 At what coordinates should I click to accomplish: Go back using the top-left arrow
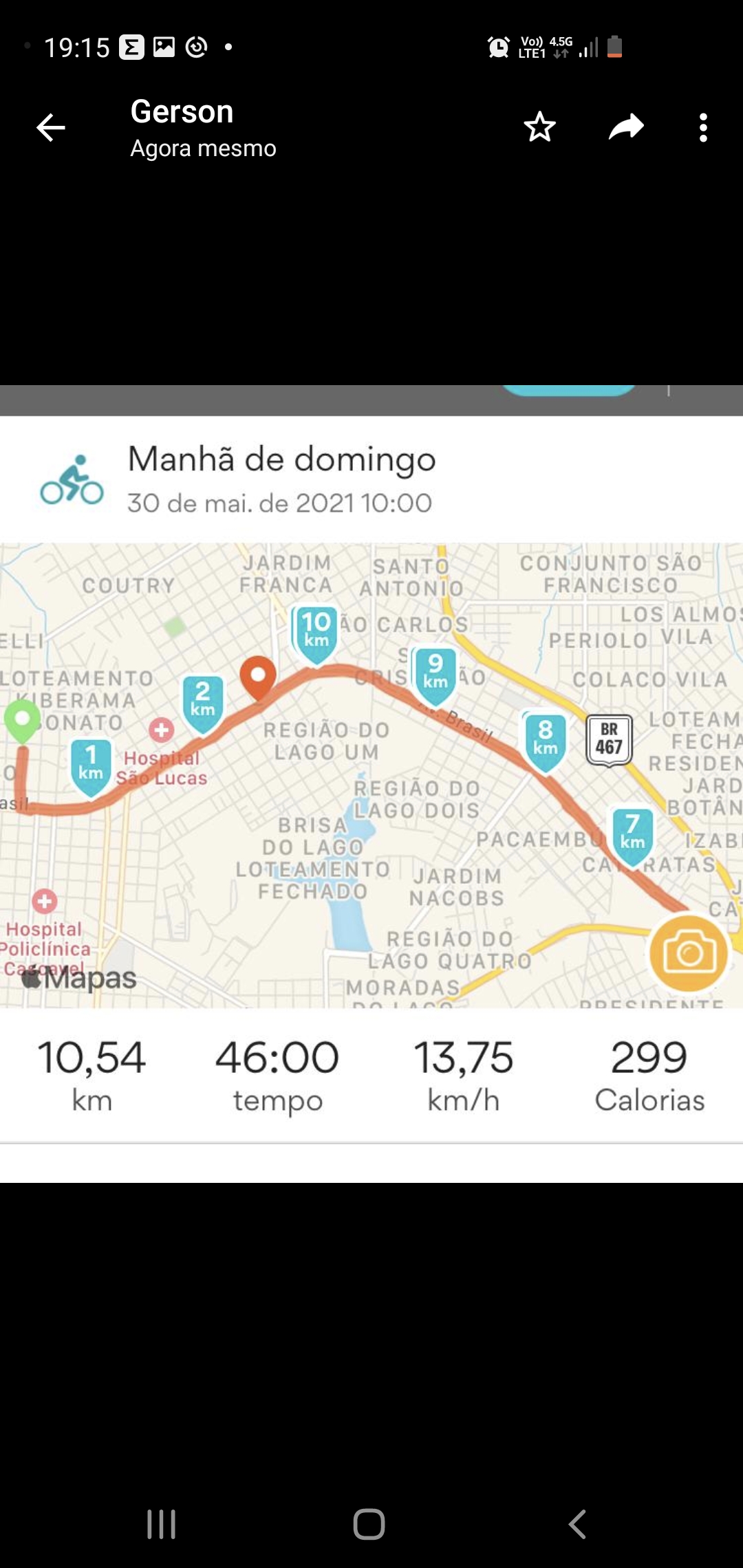(x=51, y=127)
